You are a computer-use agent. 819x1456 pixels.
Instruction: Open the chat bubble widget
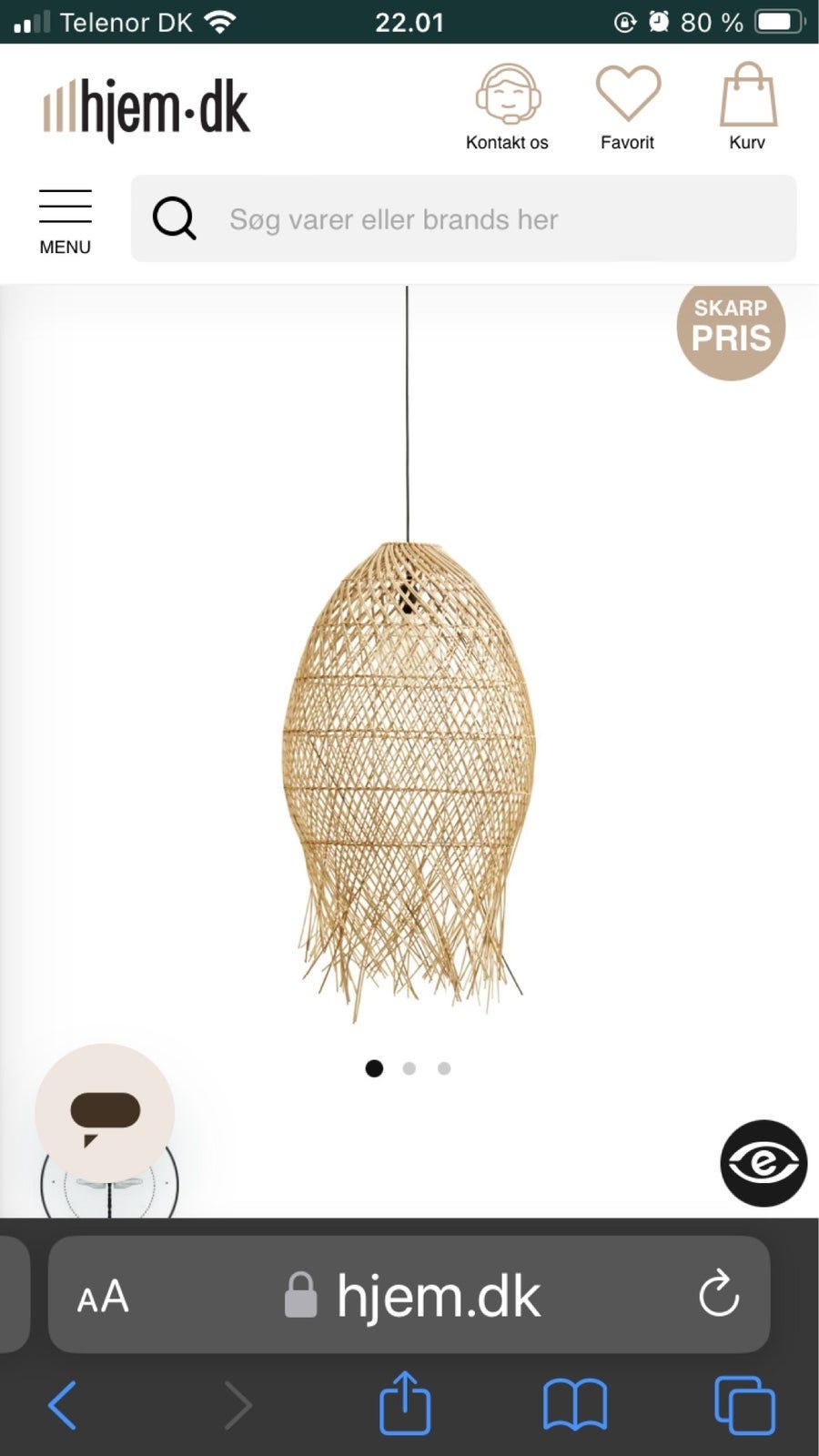105,1113
